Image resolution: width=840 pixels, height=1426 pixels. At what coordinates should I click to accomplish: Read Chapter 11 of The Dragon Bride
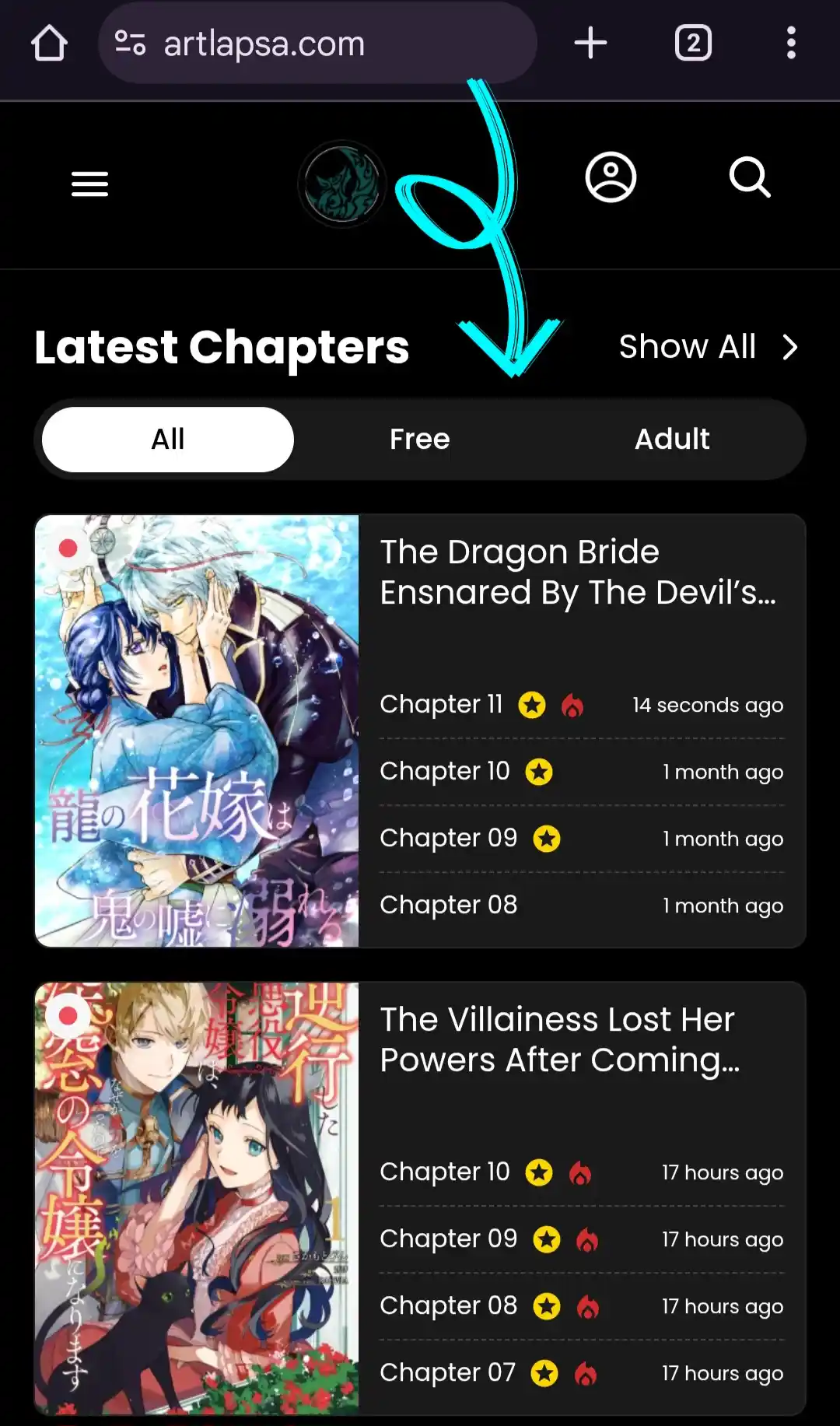441,705
